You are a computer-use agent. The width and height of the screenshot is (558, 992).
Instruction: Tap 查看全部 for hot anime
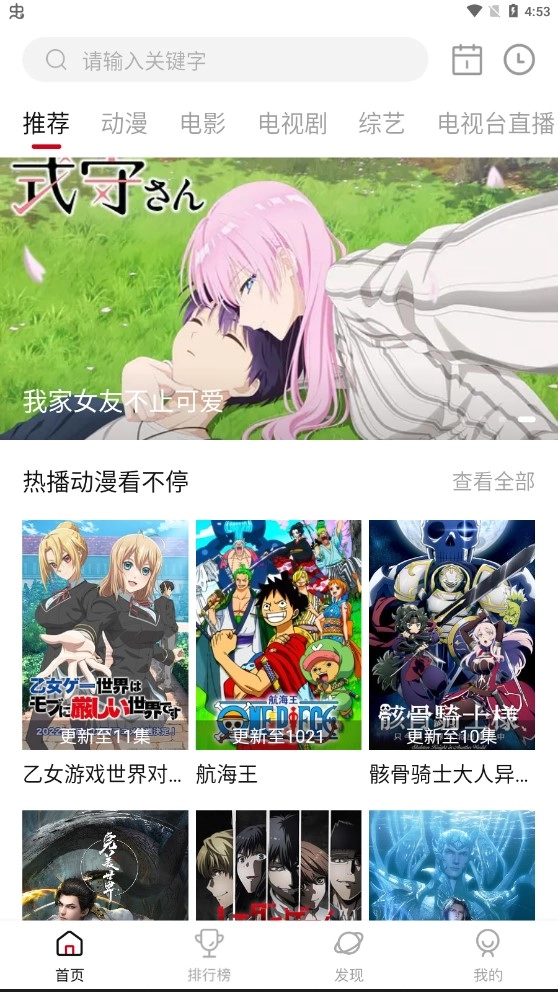[493, 481]
